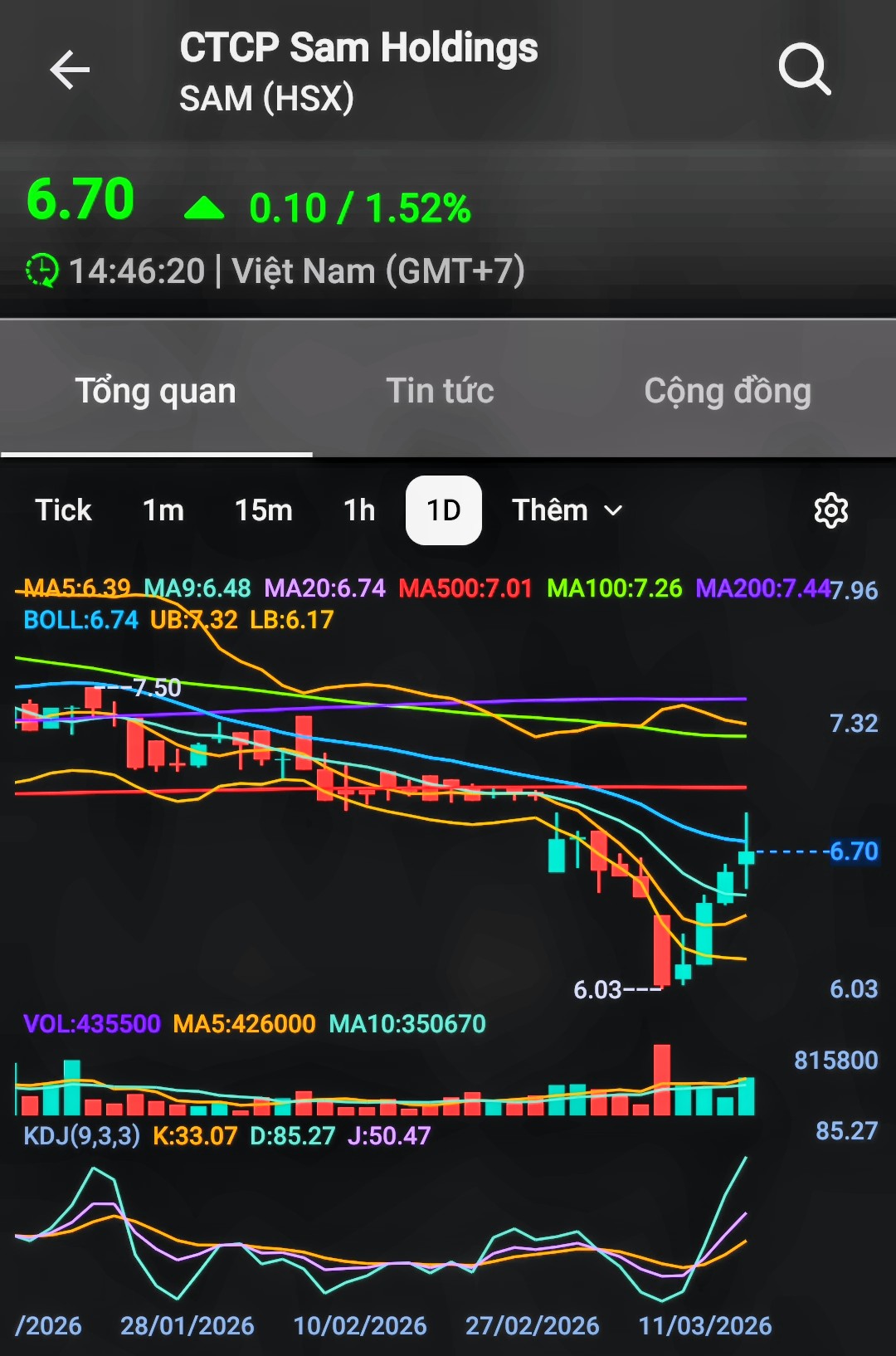Screen dimensions: 896x1356
Task: Open the stock search magnifier
Action: click(x=804, y=69)
